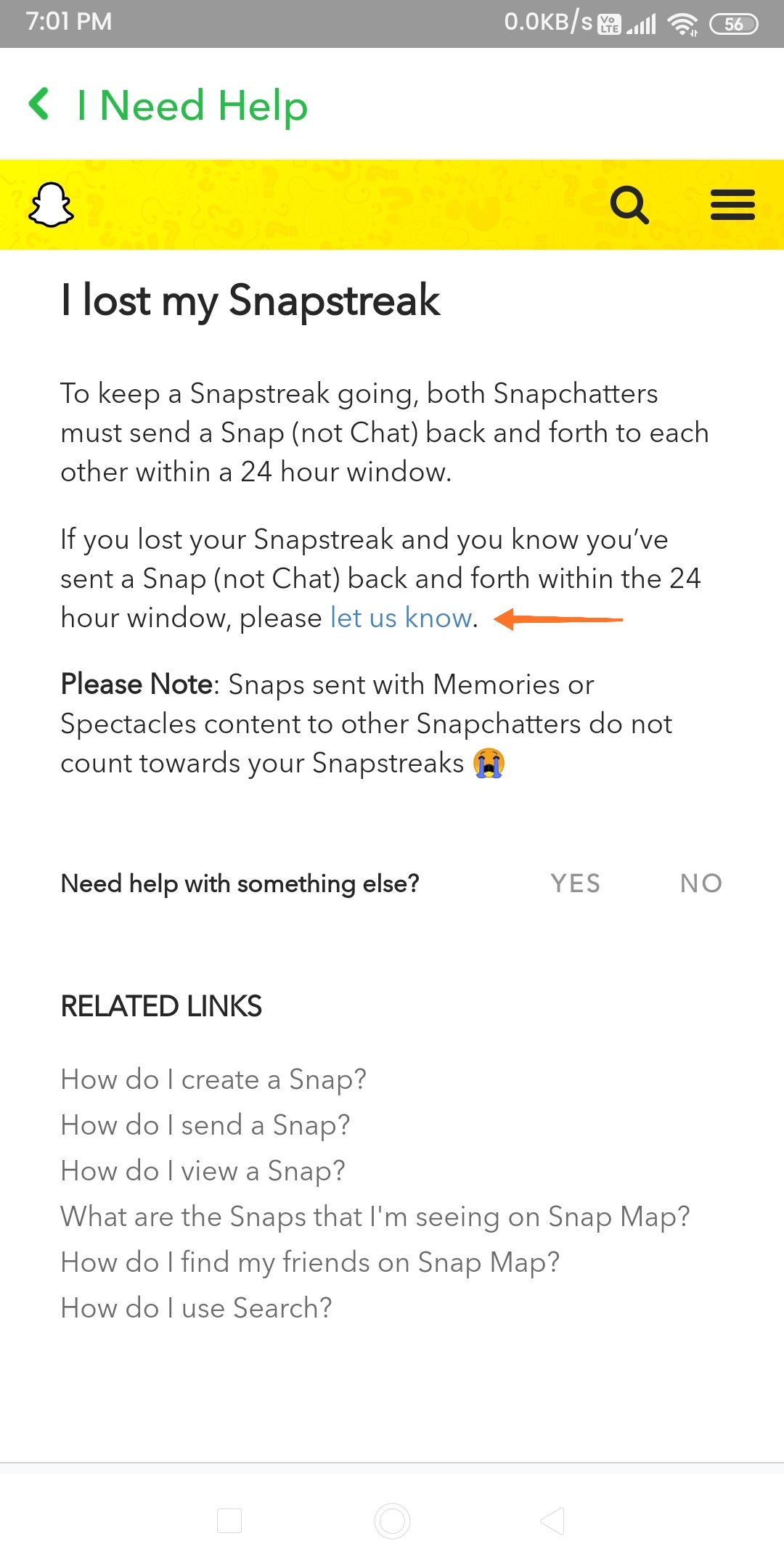Open 'How do I create a Snap?'
Viewport: 784px width, 1568px height.
pos(213,1079)
